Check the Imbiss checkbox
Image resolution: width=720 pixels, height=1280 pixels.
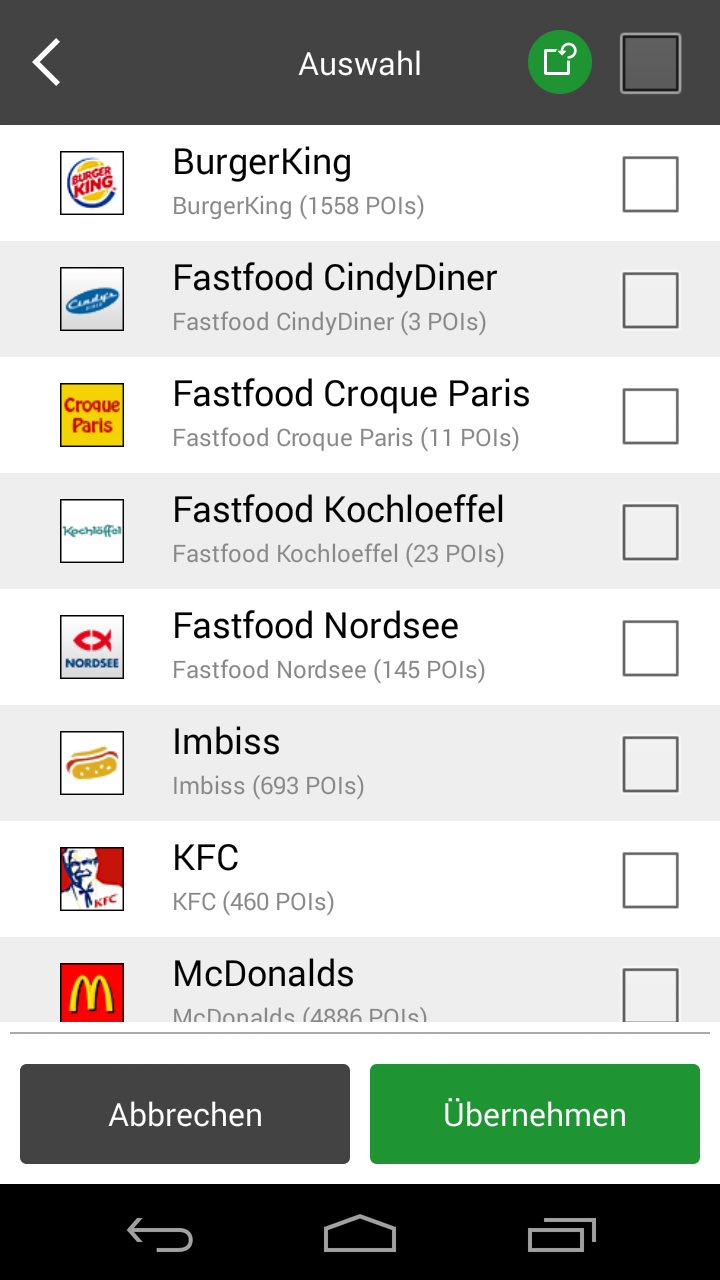(x=650, y=764)
